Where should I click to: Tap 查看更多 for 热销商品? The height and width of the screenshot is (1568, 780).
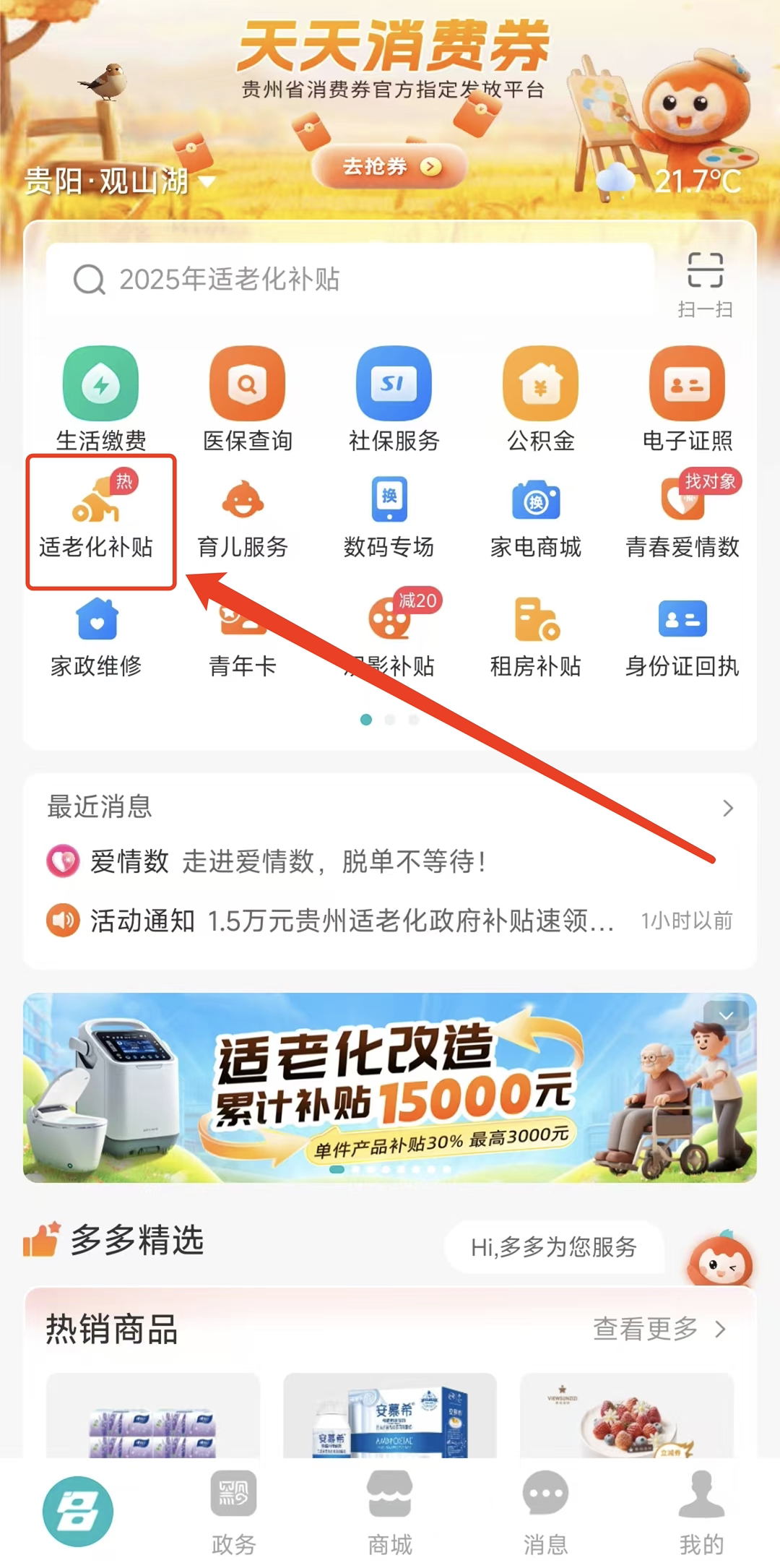659,1328
